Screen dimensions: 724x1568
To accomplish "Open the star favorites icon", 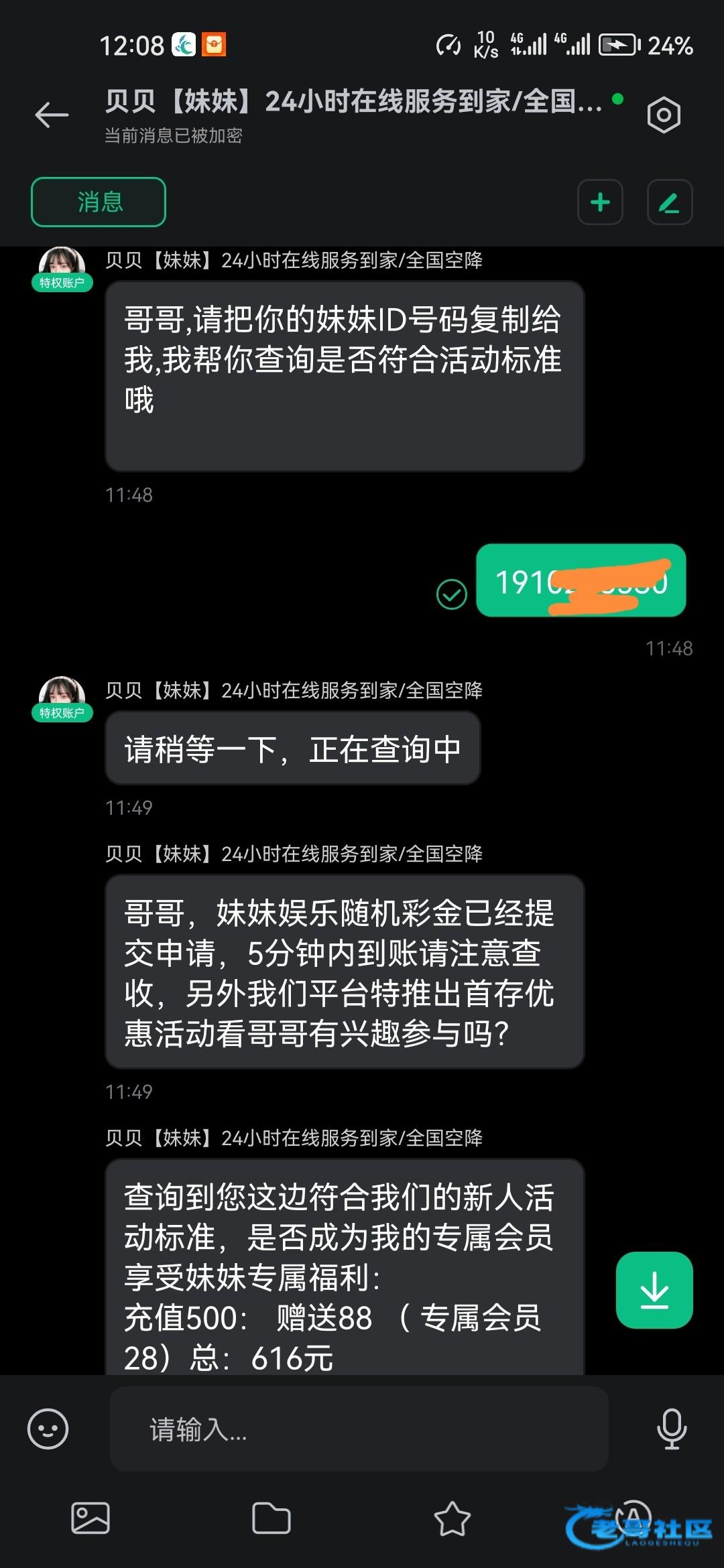I will 452,1518.
